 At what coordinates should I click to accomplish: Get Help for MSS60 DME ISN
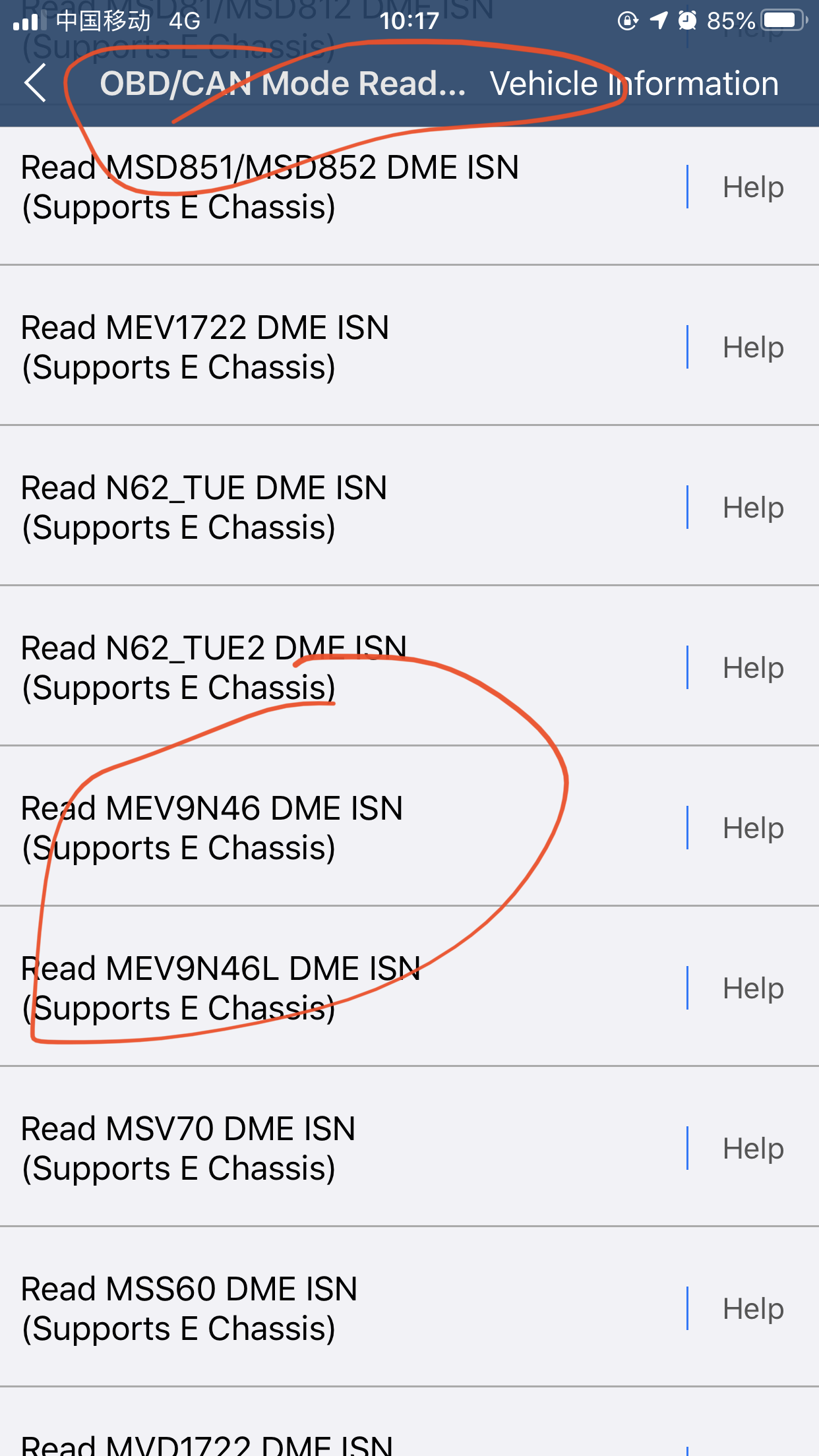753,1309
